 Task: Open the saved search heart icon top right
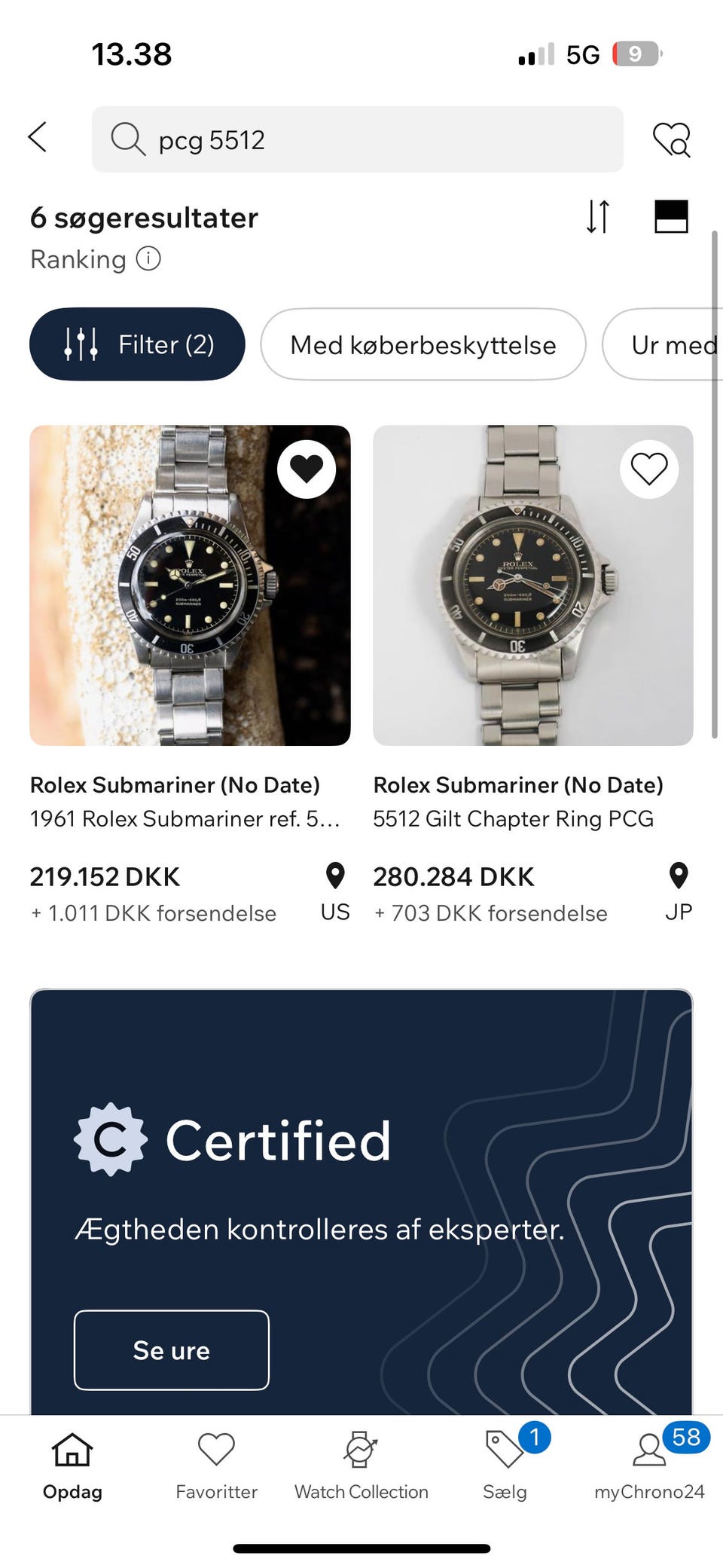click(x=673, y=139)
